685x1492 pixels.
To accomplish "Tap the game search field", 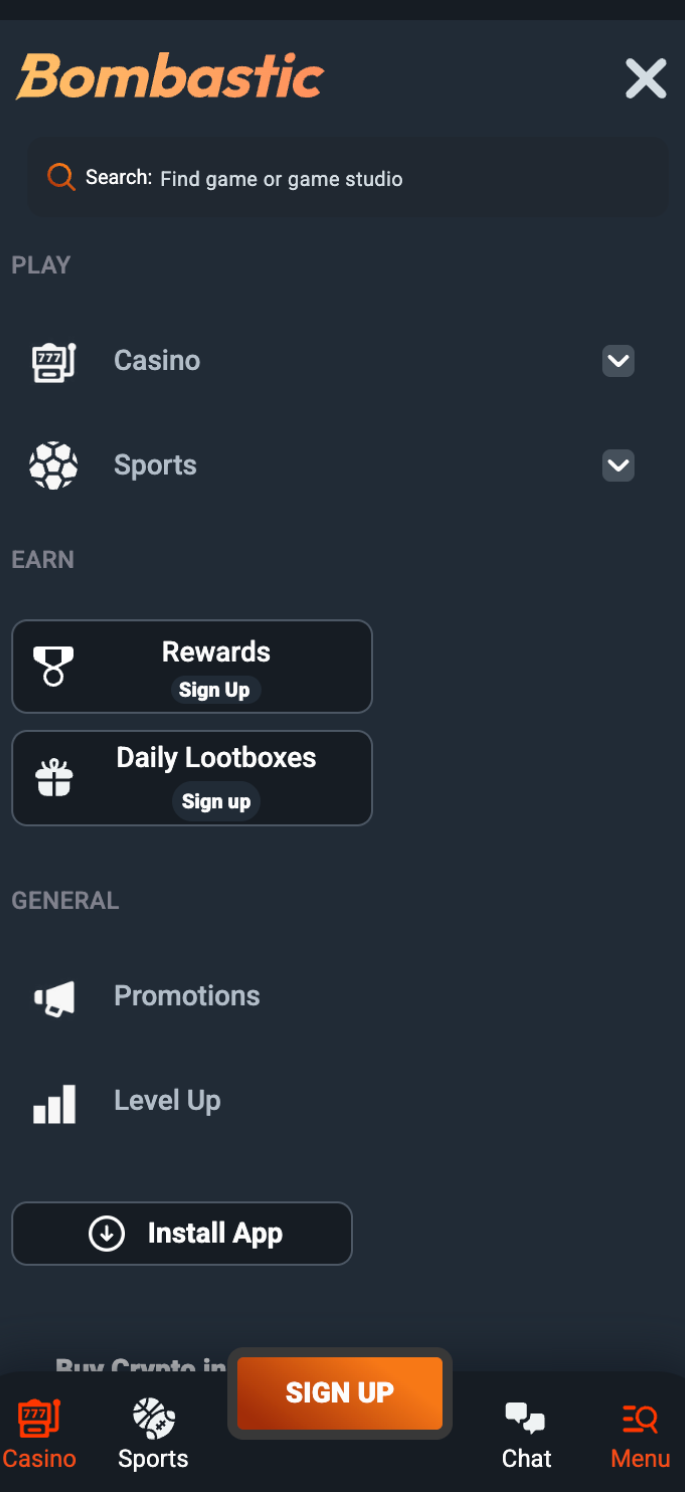I will point(345,179).
